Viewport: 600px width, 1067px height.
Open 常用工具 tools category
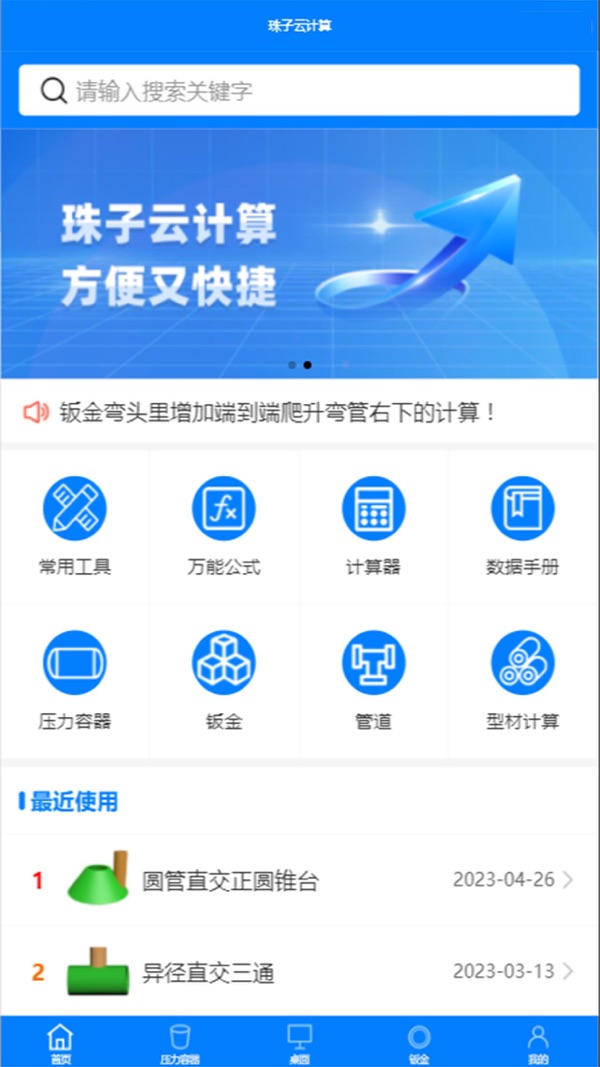(75, 526)
